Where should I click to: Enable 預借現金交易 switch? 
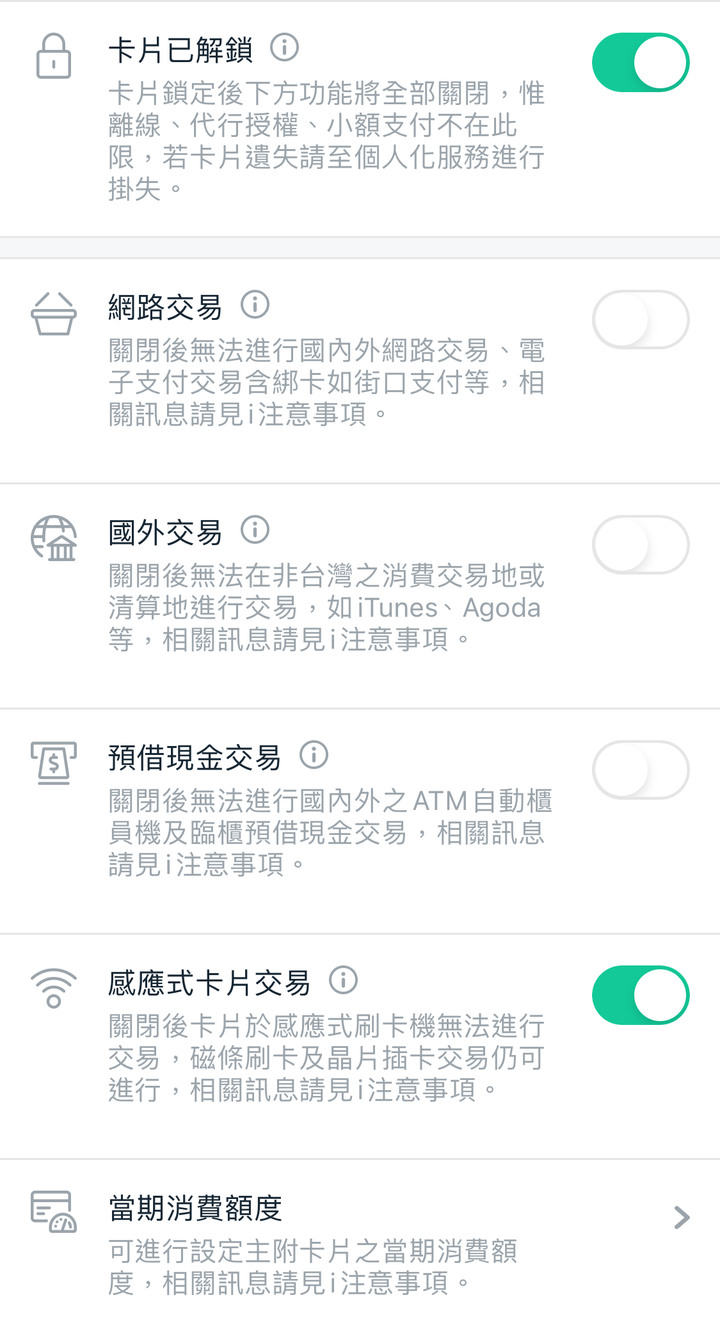click(x=640, y=770)
